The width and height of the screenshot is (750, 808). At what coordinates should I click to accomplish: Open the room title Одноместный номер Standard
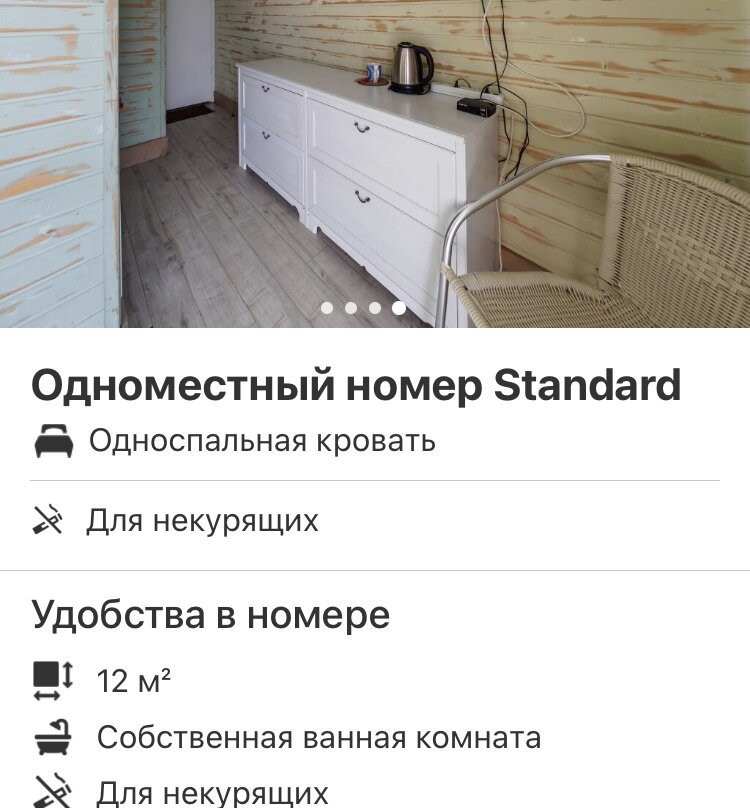356,382
